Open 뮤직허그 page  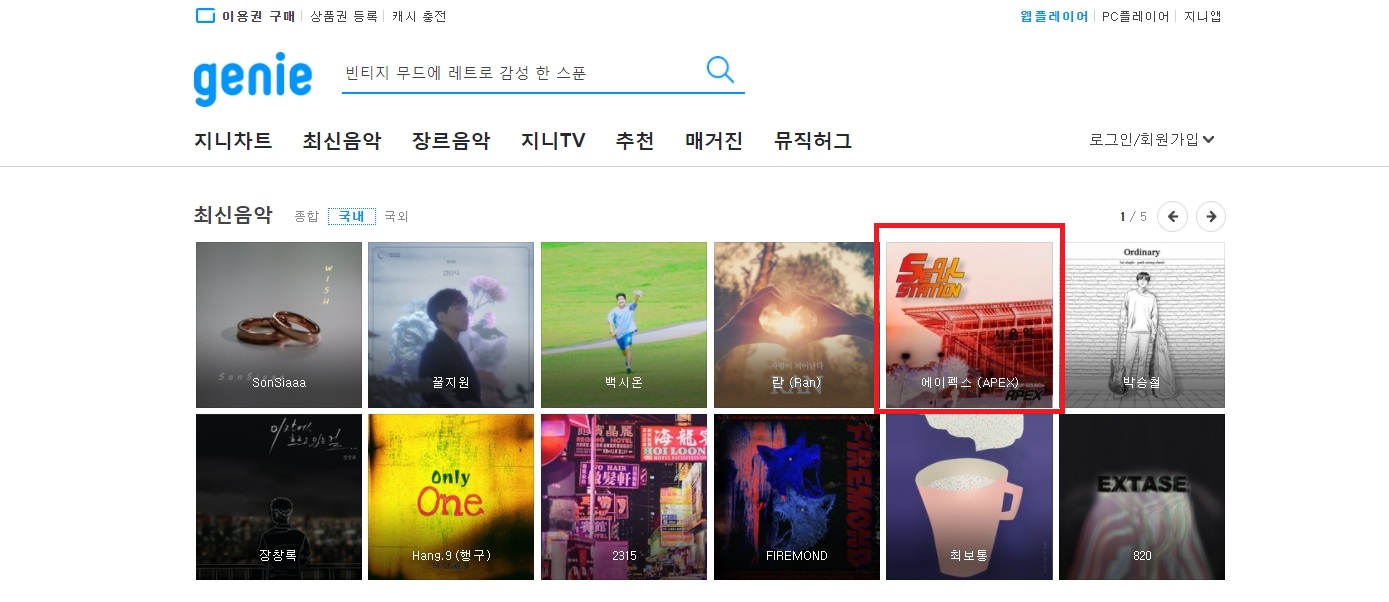click(x=813, y=140)
